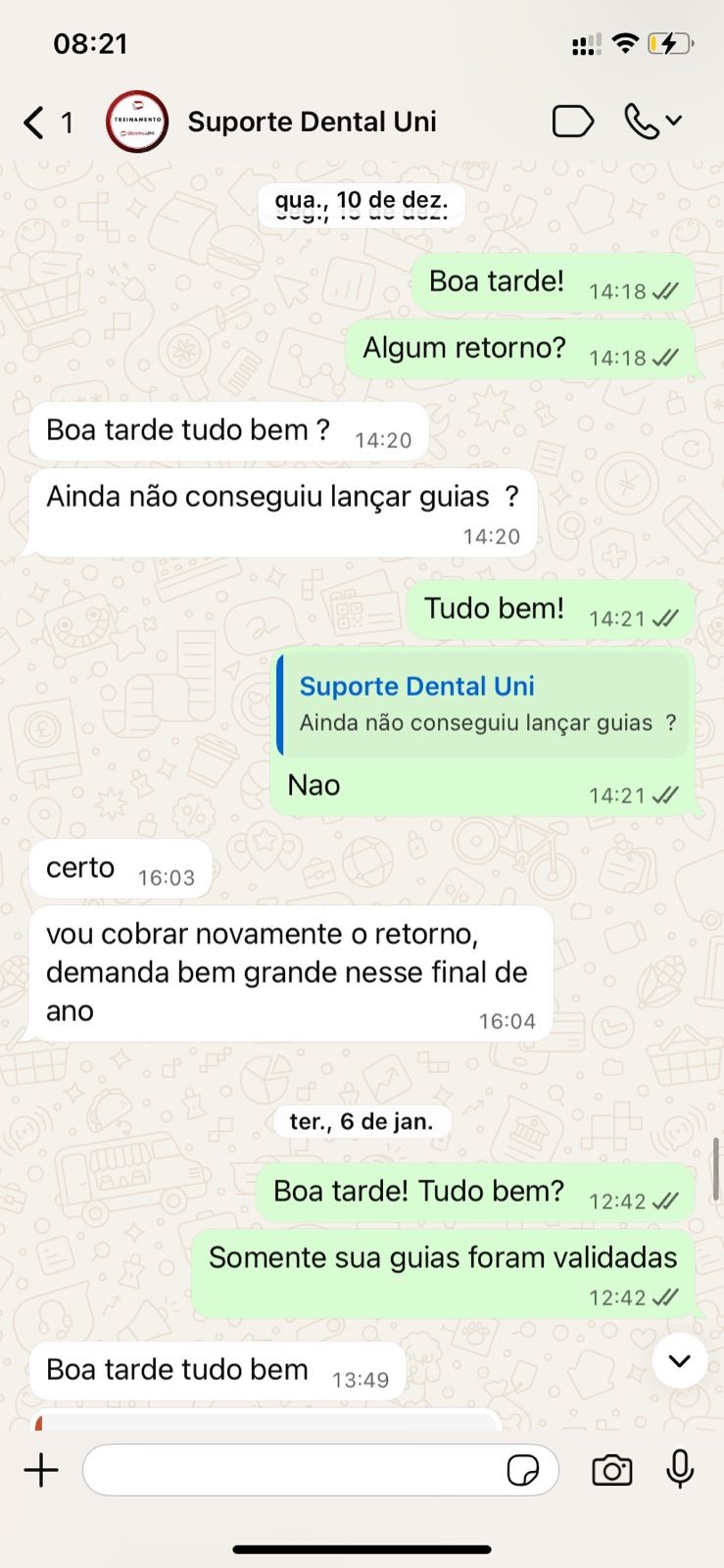Go back to the chats list
724x1568 pixels.
click(35, 122)
